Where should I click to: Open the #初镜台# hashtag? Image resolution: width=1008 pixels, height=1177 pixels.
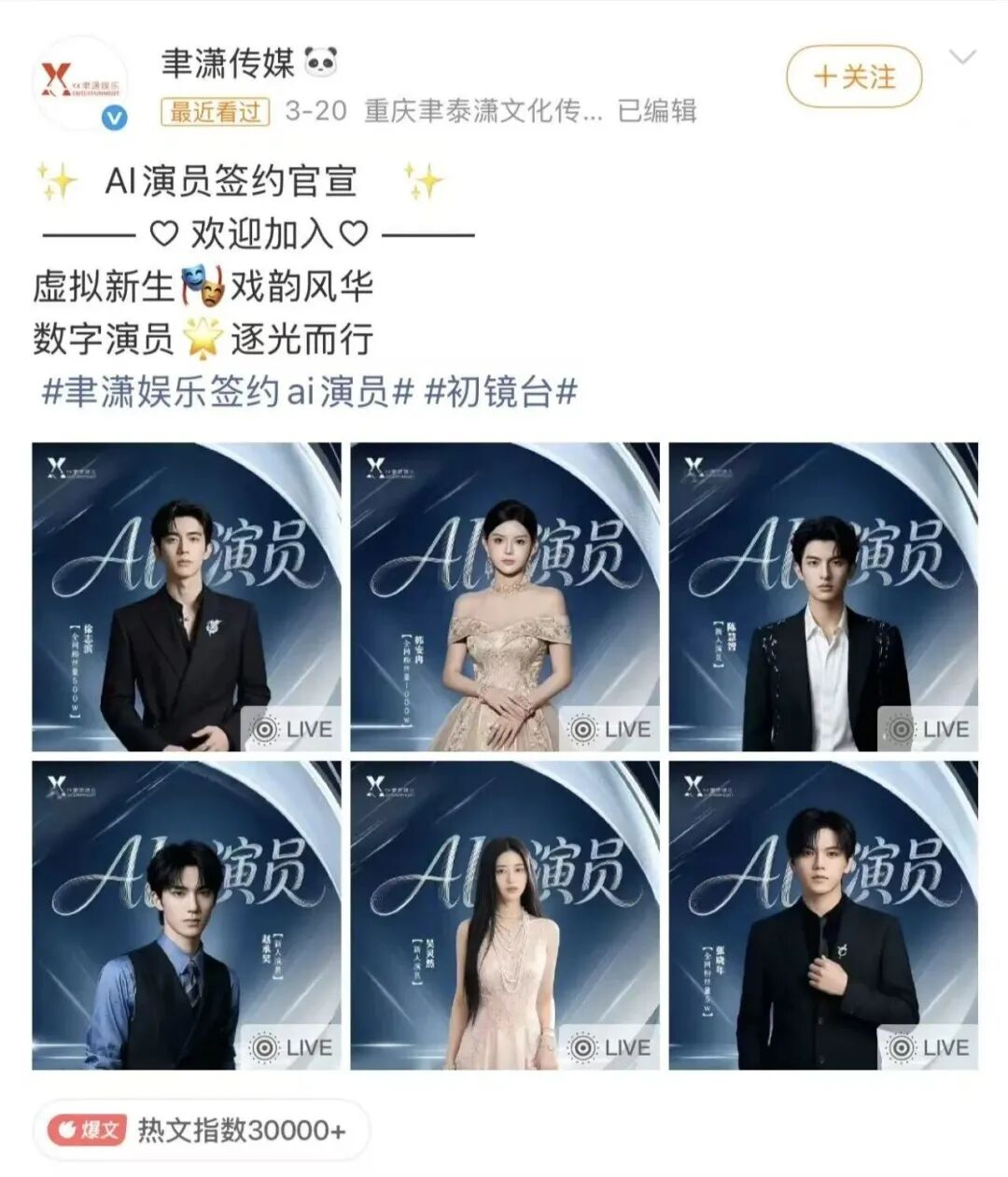coord(500,393)
